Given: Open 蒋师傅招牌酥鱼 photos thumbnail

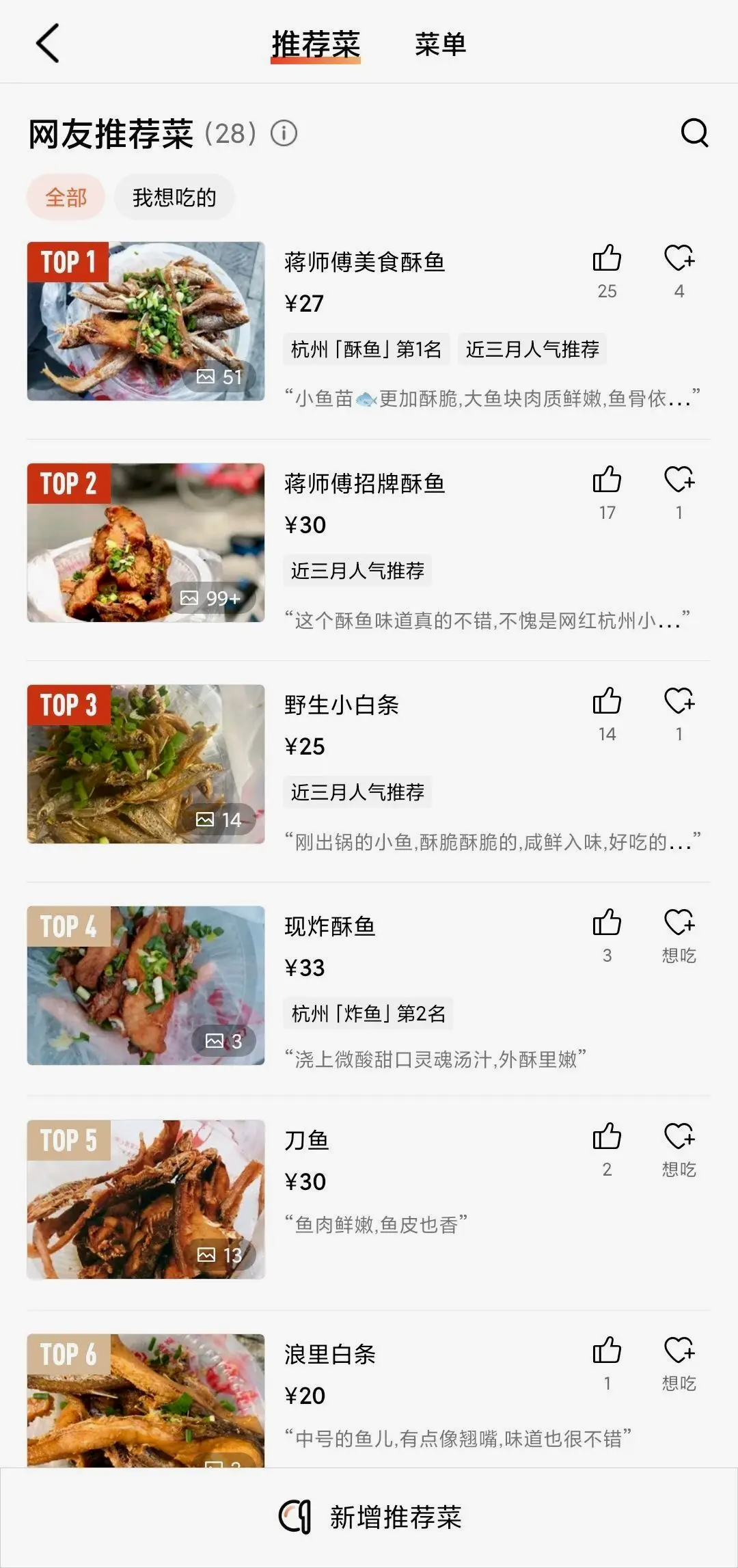Looking at the screenshot, I should pyautogui.click(x=146, y=542).
